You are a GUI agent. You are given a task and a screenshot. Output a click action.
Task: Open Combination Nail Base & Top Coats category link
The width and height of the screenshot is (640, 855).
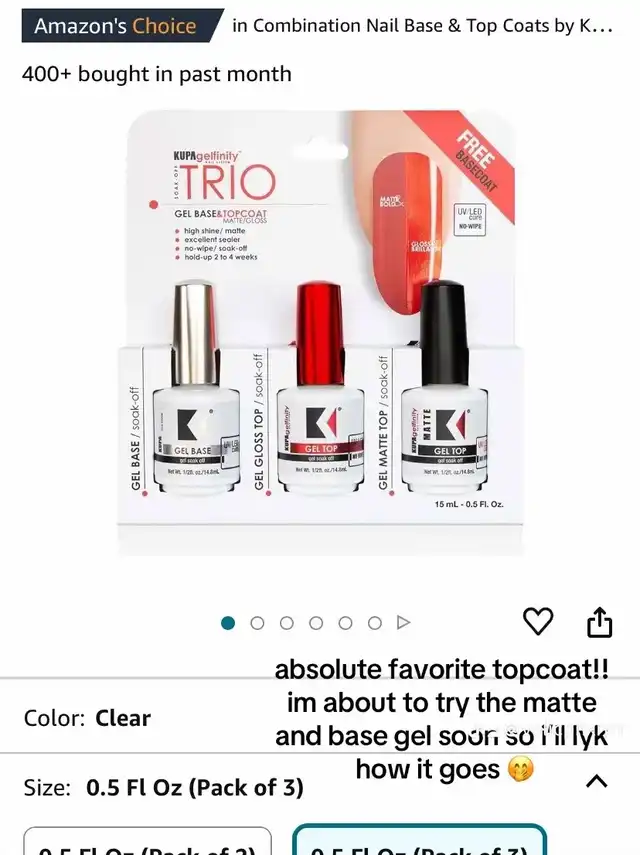[x=420, y=25]
